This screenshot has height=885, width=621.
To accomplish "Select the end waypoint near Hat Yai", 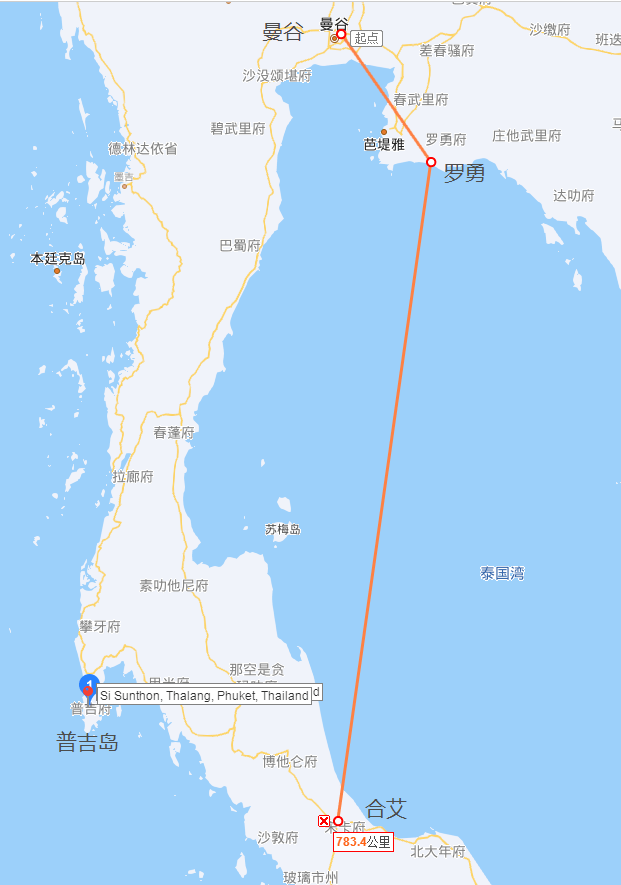I will click(338, 821).
